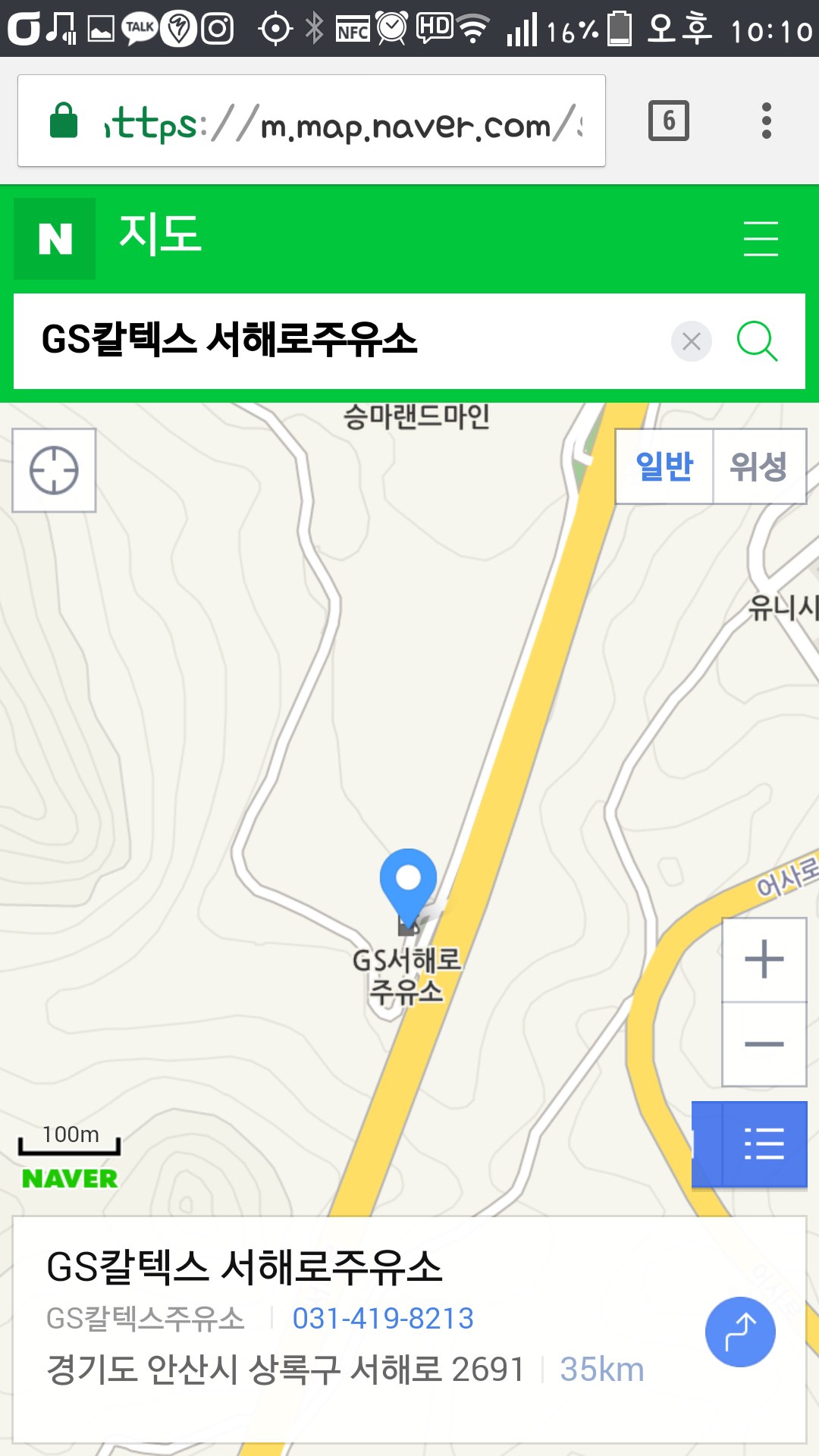
Task: Clear the search text with X
Action: tap(691, 341)
